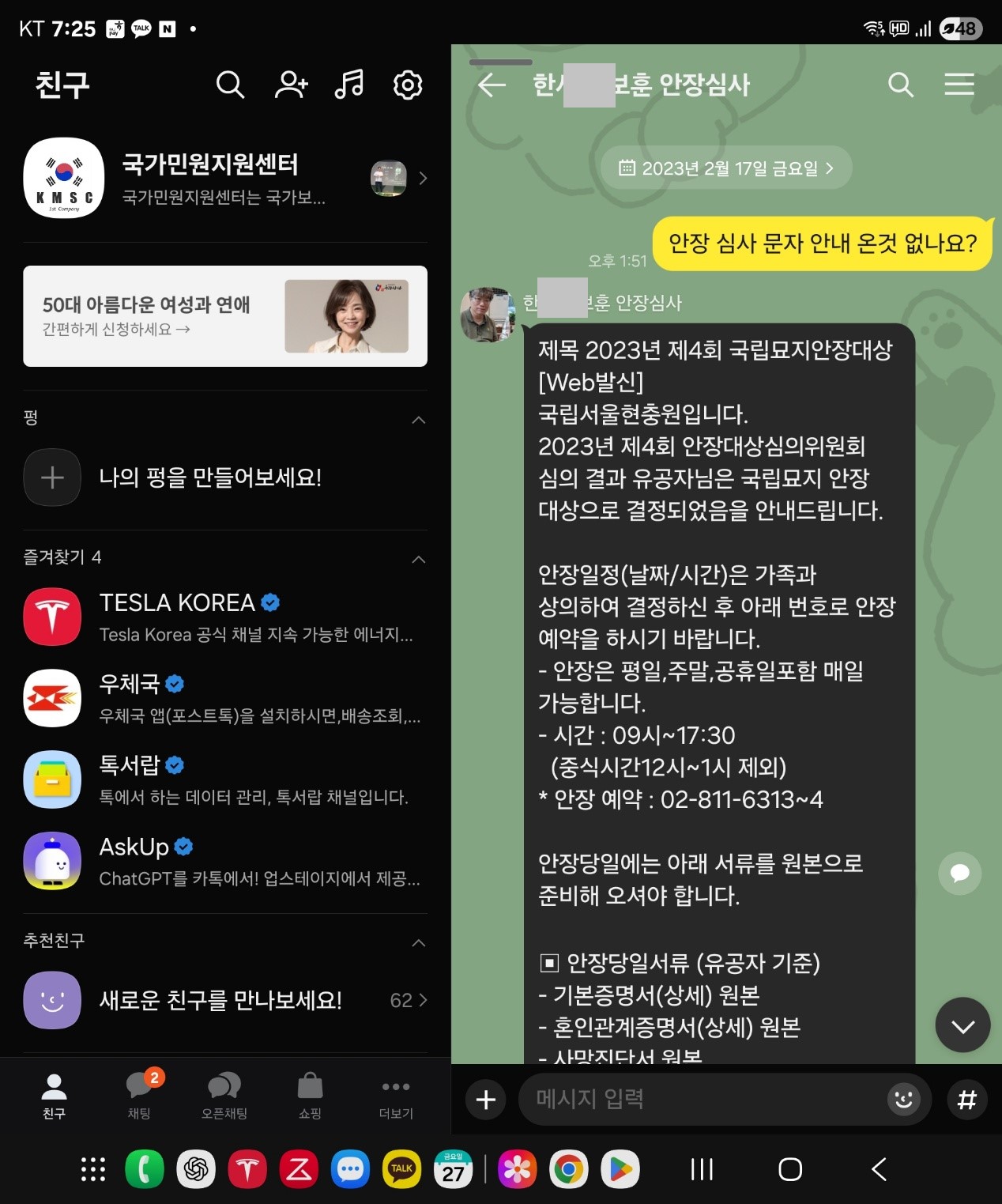This screenshot has height=1204, width=1002.
Task: Open the 우체국 channel
Action: [x=225, y=698]
